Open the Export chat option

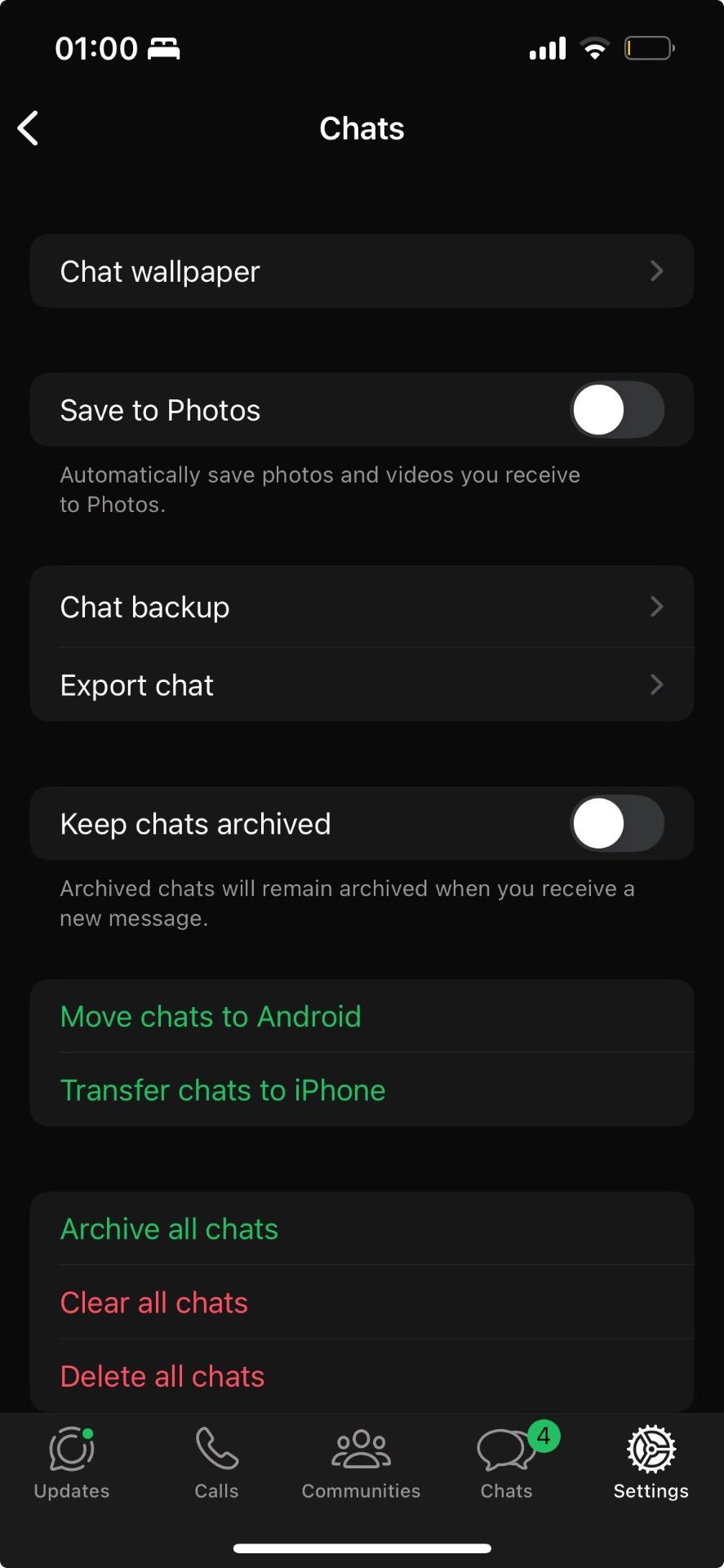point(362,684)
